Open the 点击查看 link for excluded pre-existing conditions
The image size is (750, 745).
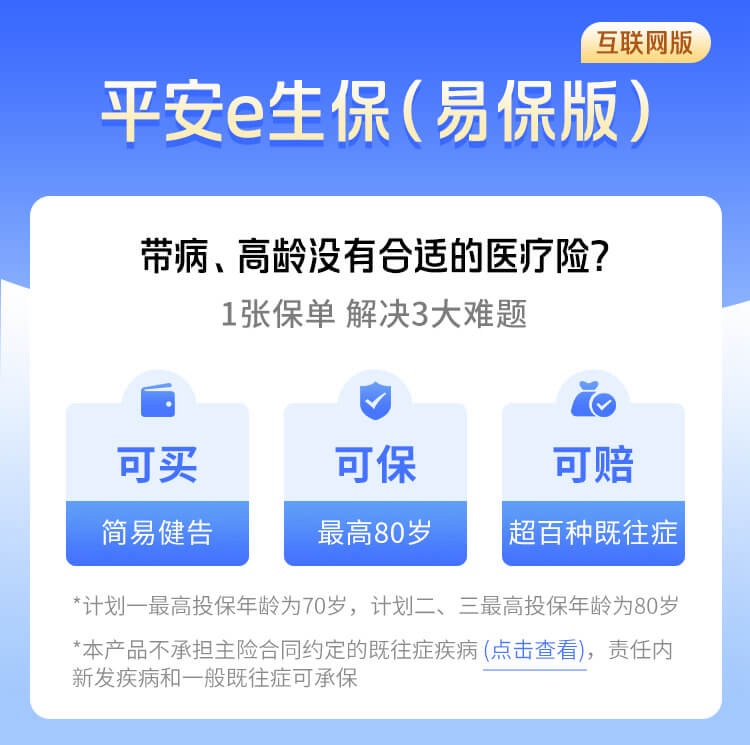(x=533, y=650)
